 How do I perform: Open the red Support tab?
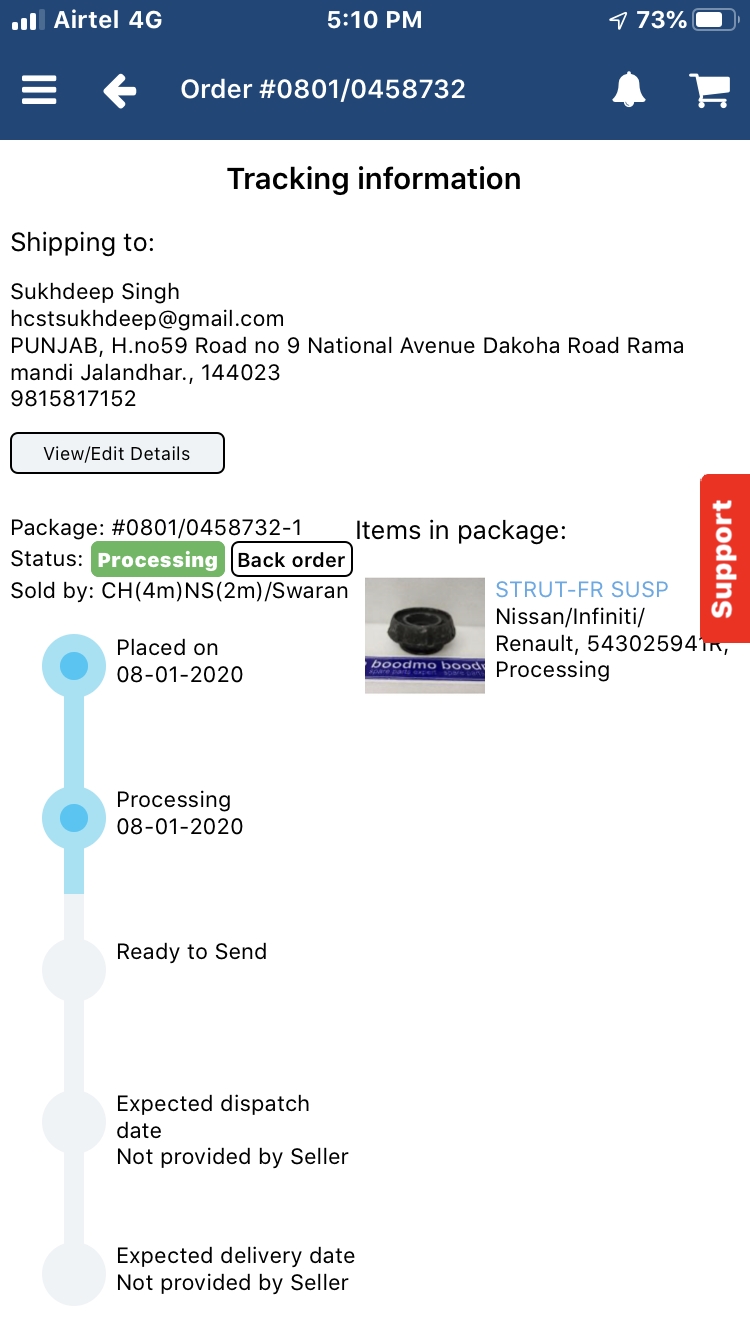coord(724,558)
